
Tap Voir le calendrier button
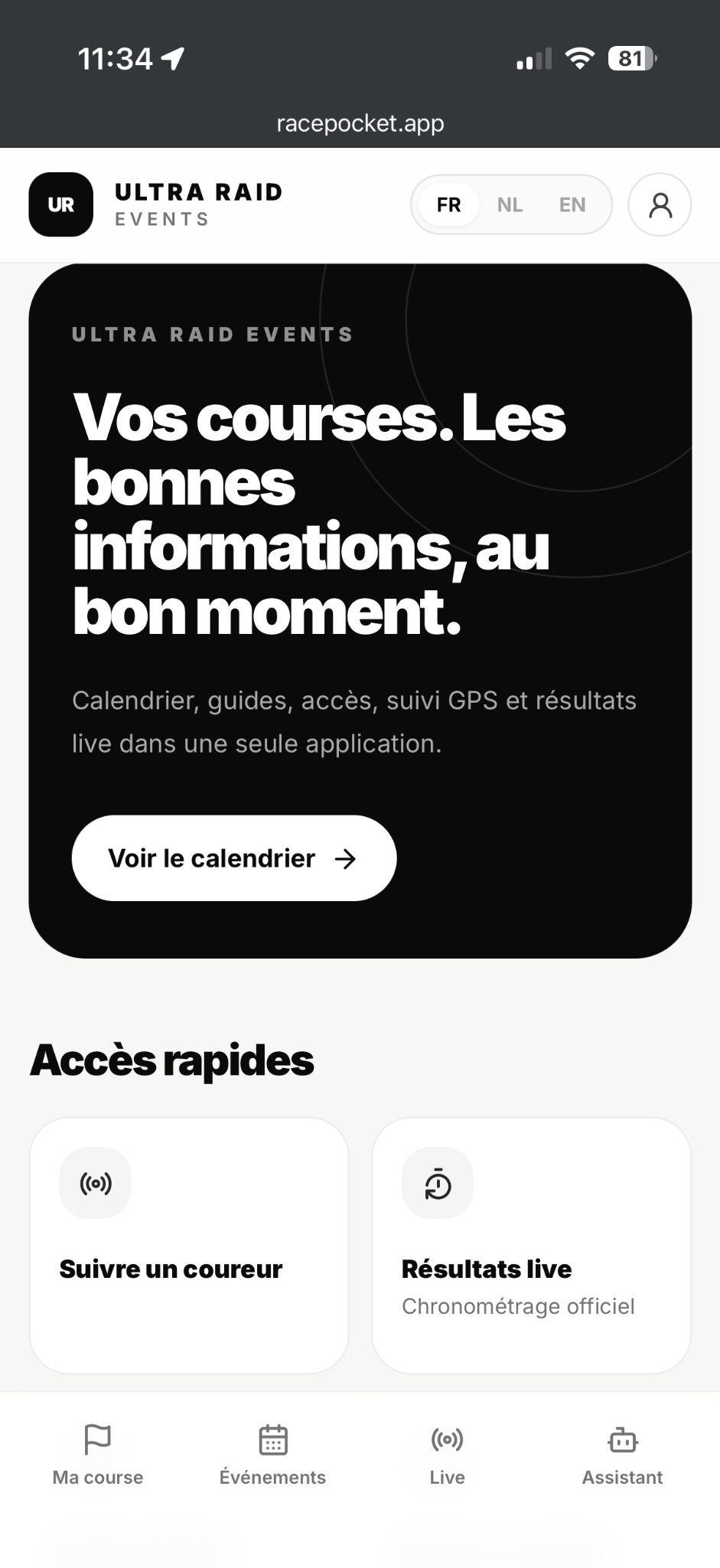coord(234,858)
